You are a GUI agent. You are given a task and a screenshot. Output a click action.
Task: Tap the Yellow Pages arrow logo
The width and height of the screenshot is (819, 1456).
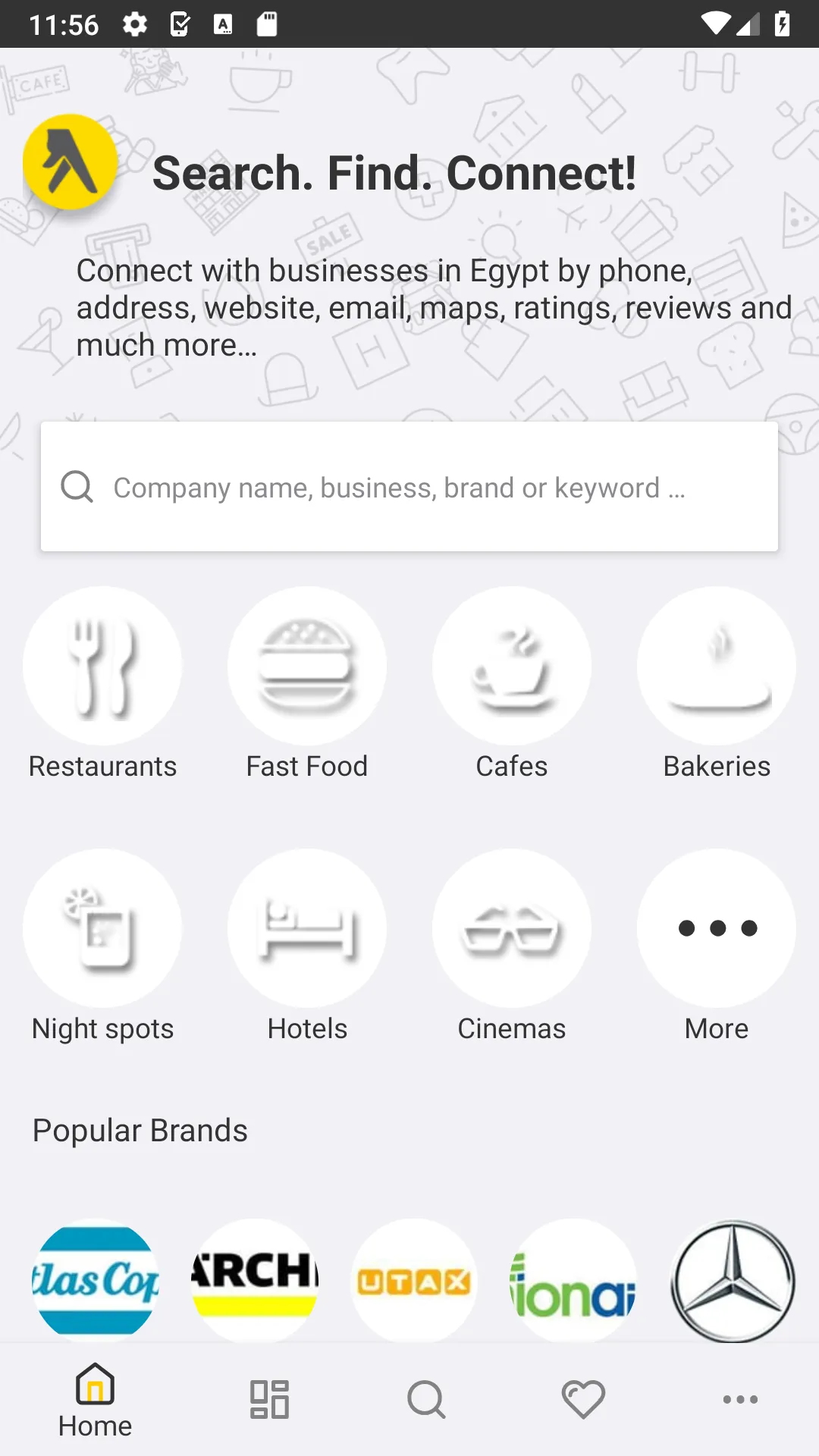(70, 162)
